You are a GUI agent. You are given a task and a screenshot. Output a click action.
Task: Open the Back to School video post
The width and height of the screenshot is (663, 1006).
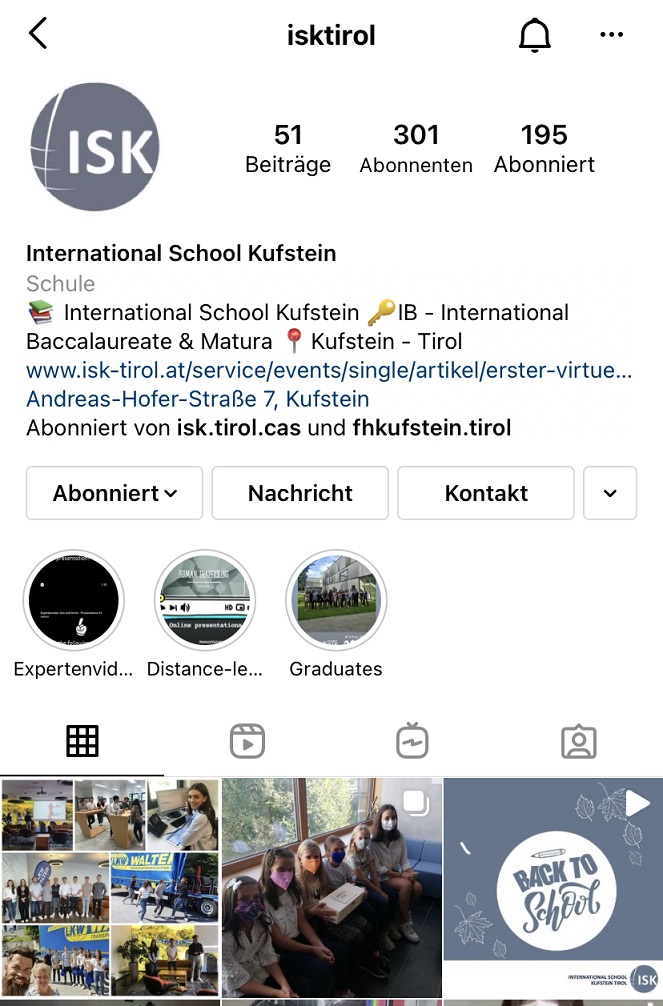click(553, 889)
